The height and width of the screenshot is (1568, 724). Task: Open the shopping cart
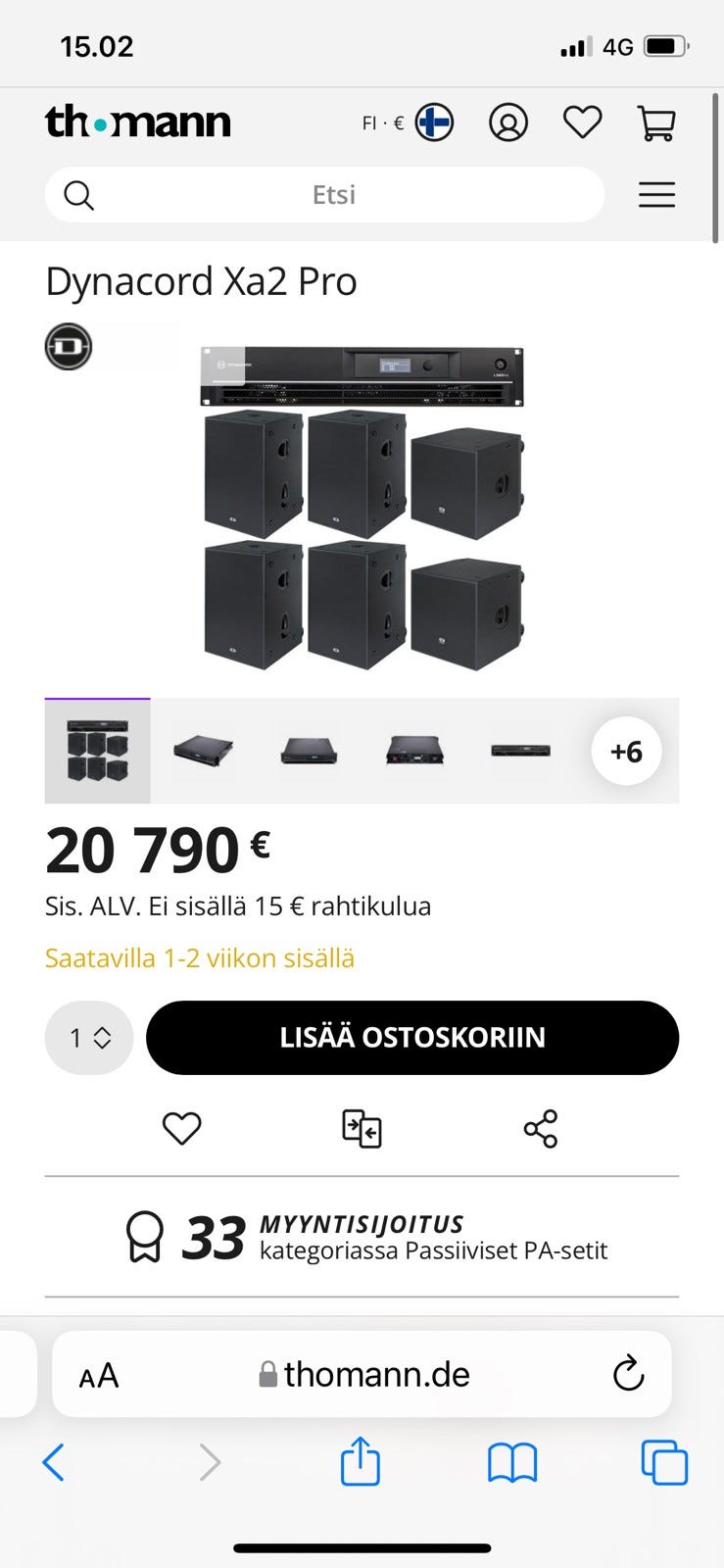point(656,122)
